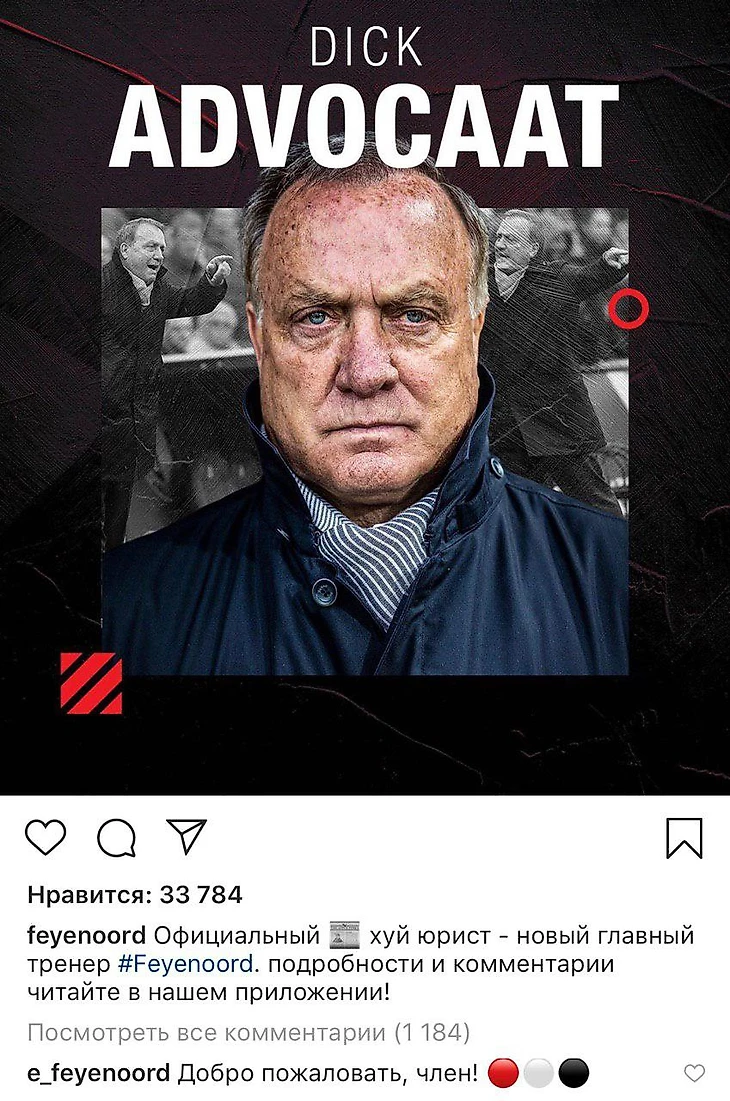
Task: Open the Dick Advocaat post image
Action: [365, 400]
